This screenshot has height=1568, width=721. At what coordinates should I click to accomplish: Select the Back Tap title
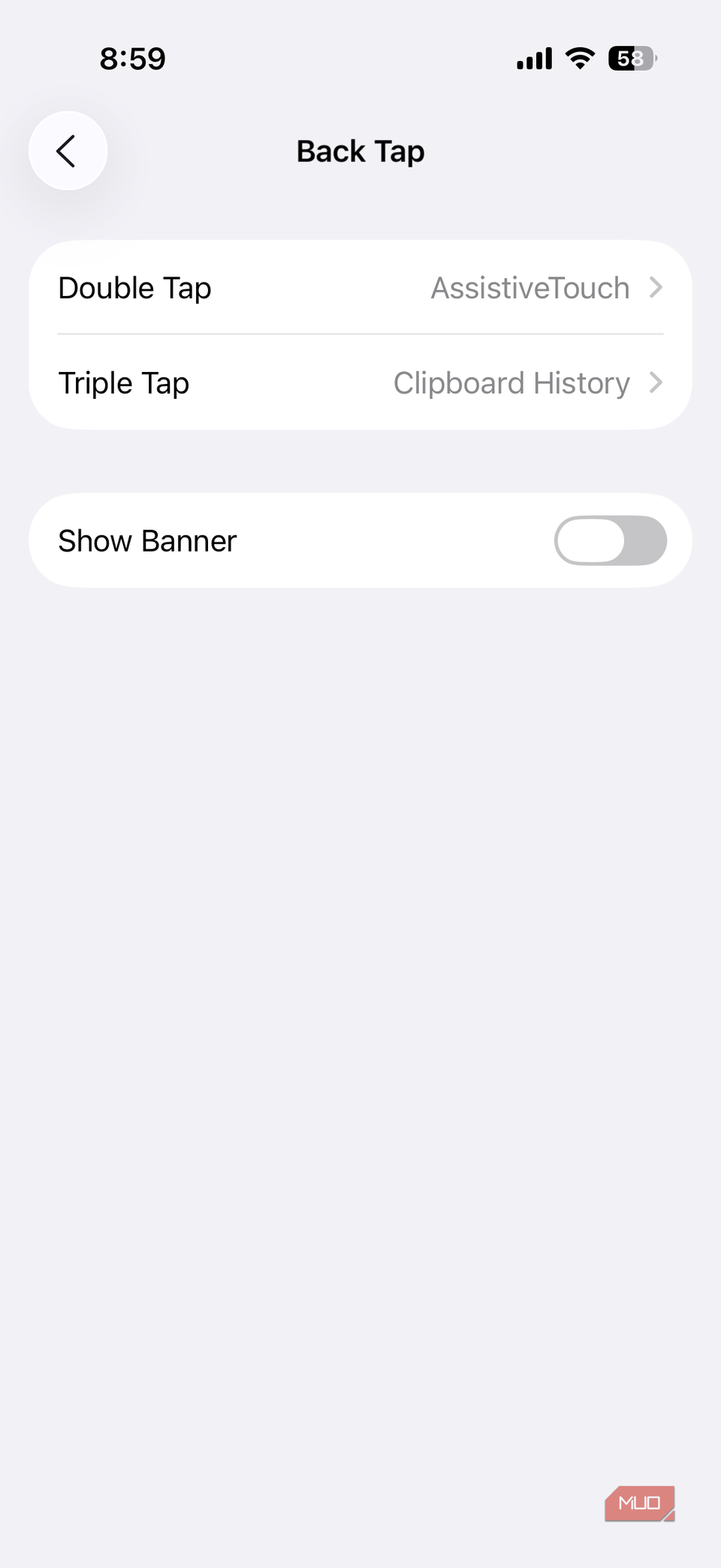point(360,151)
